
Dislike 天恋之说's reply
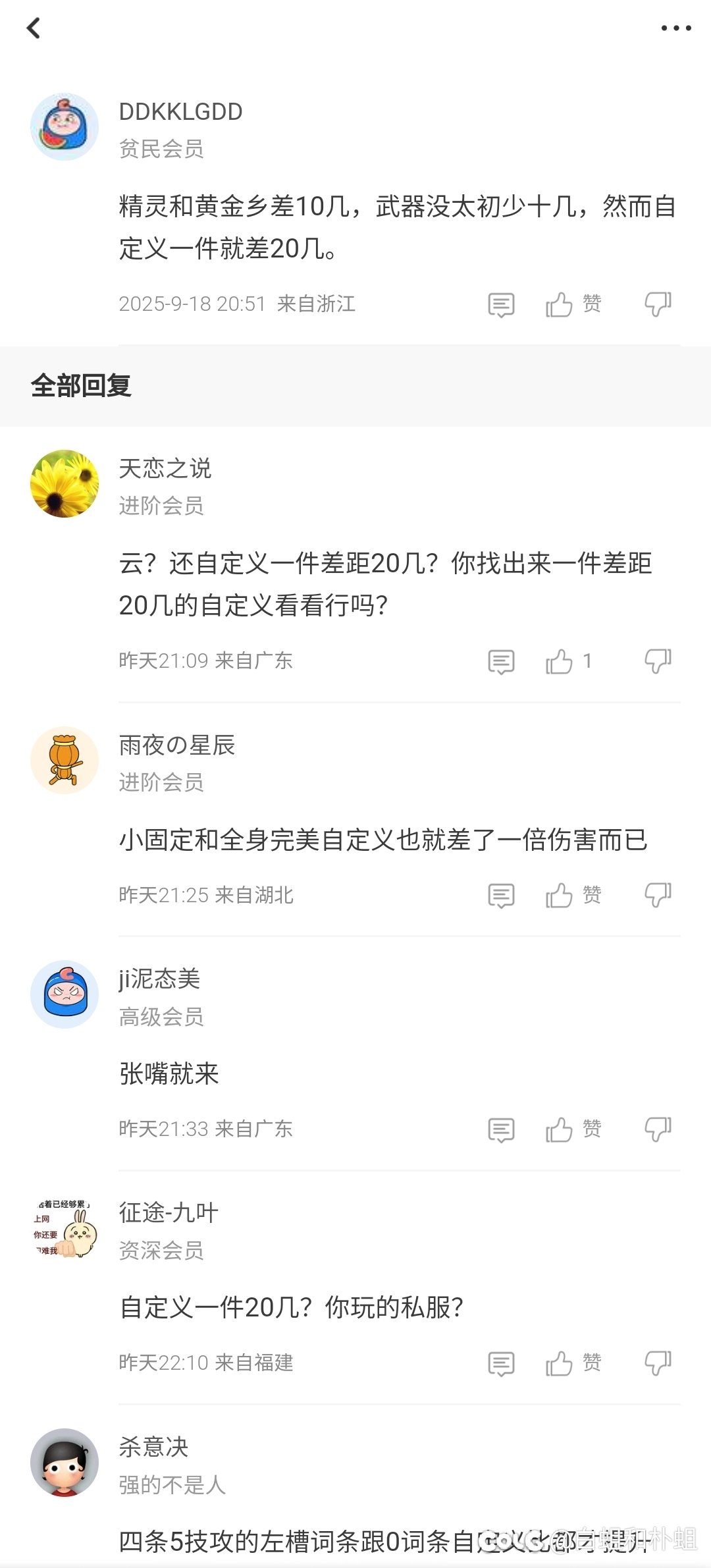click(x=658, y=662)
